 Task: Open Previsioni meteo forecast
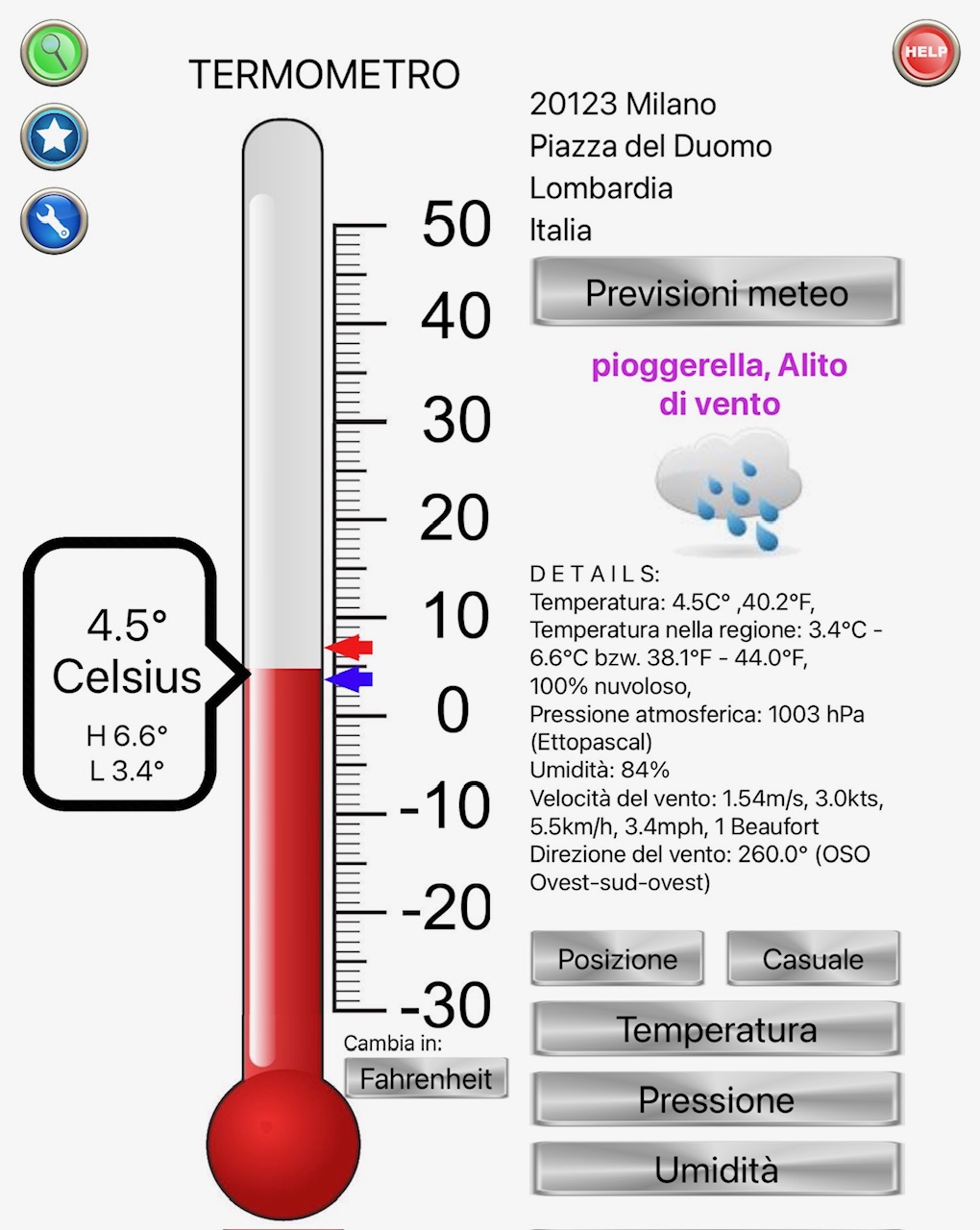point(716,293)
